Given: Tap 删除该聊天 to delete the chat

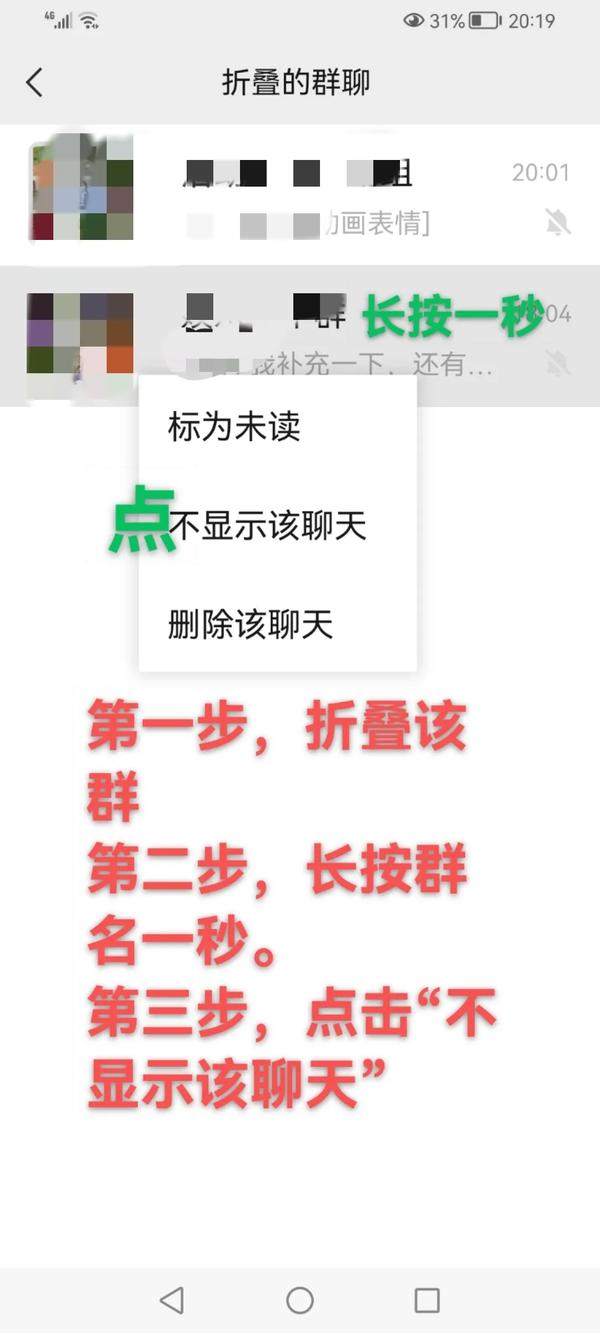Looking at the screenshot, I should click(x=251, y=625).
